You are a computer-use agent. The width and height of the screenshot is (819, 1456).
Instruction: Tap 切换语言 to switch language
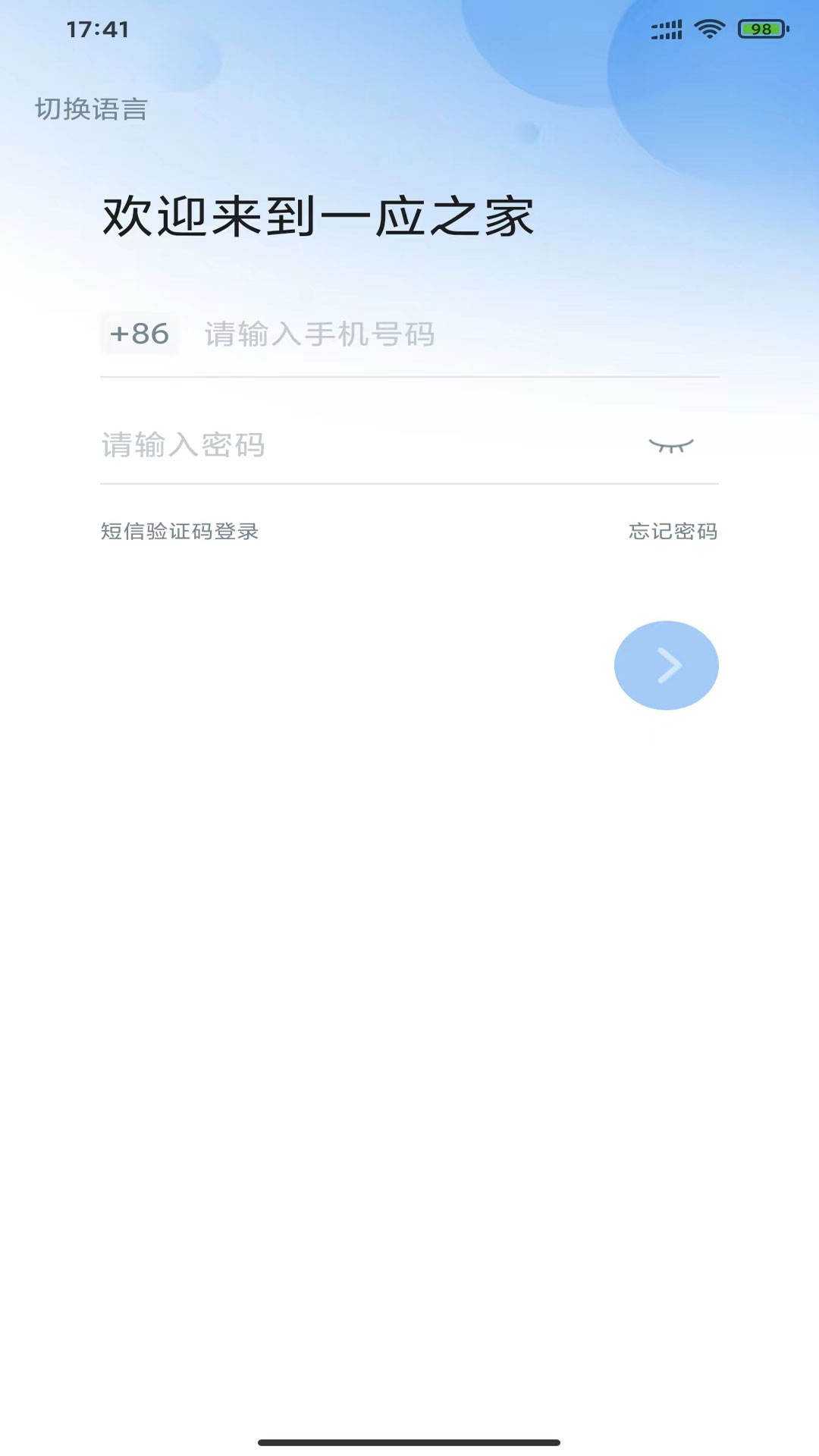point(91,109)
